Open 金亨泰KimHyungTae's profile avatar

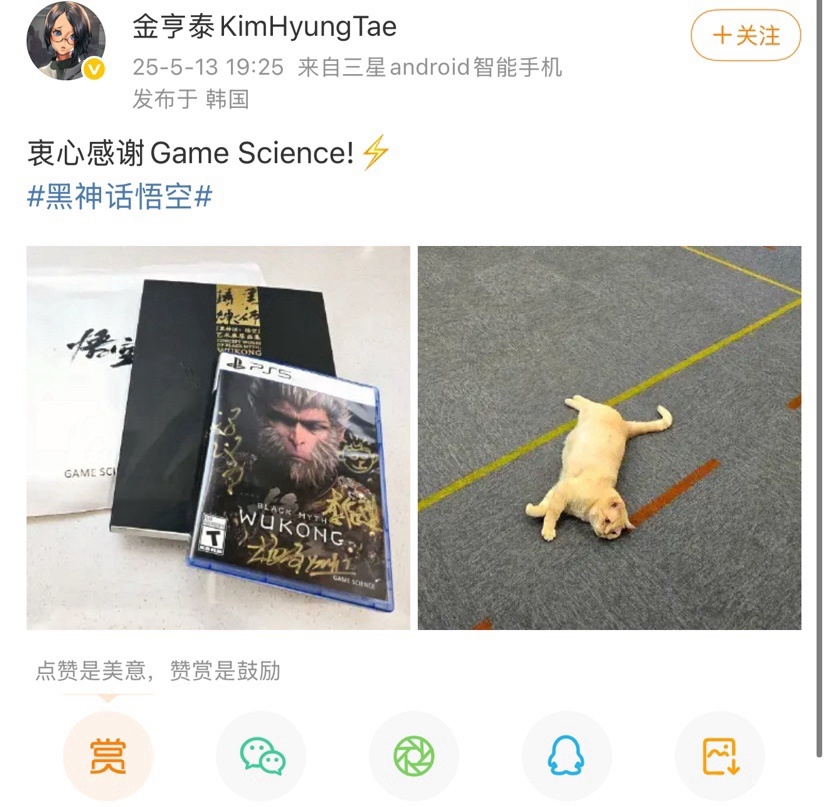(66, 40)
